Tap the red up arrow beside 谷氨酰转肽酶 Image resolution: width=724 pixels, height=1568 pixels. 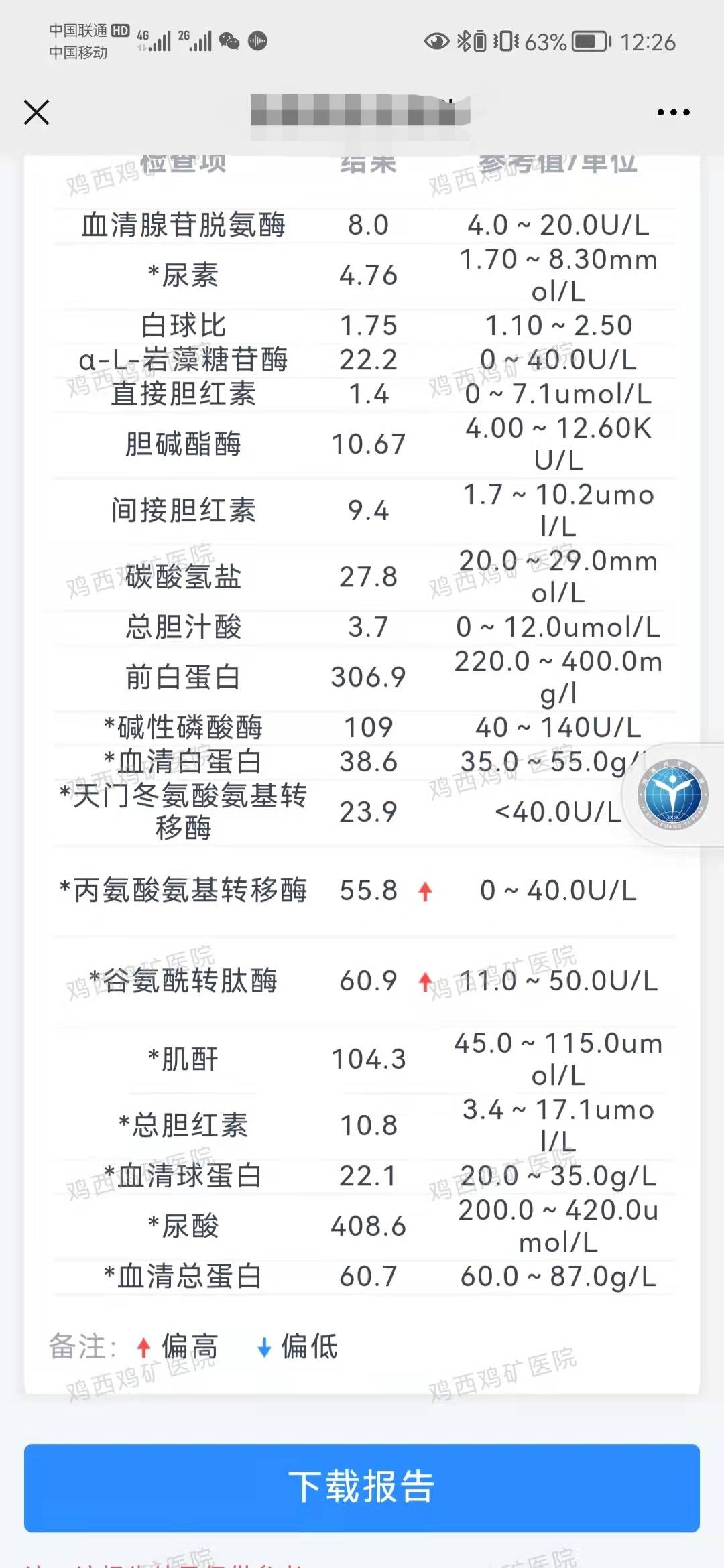coord(425,982)
